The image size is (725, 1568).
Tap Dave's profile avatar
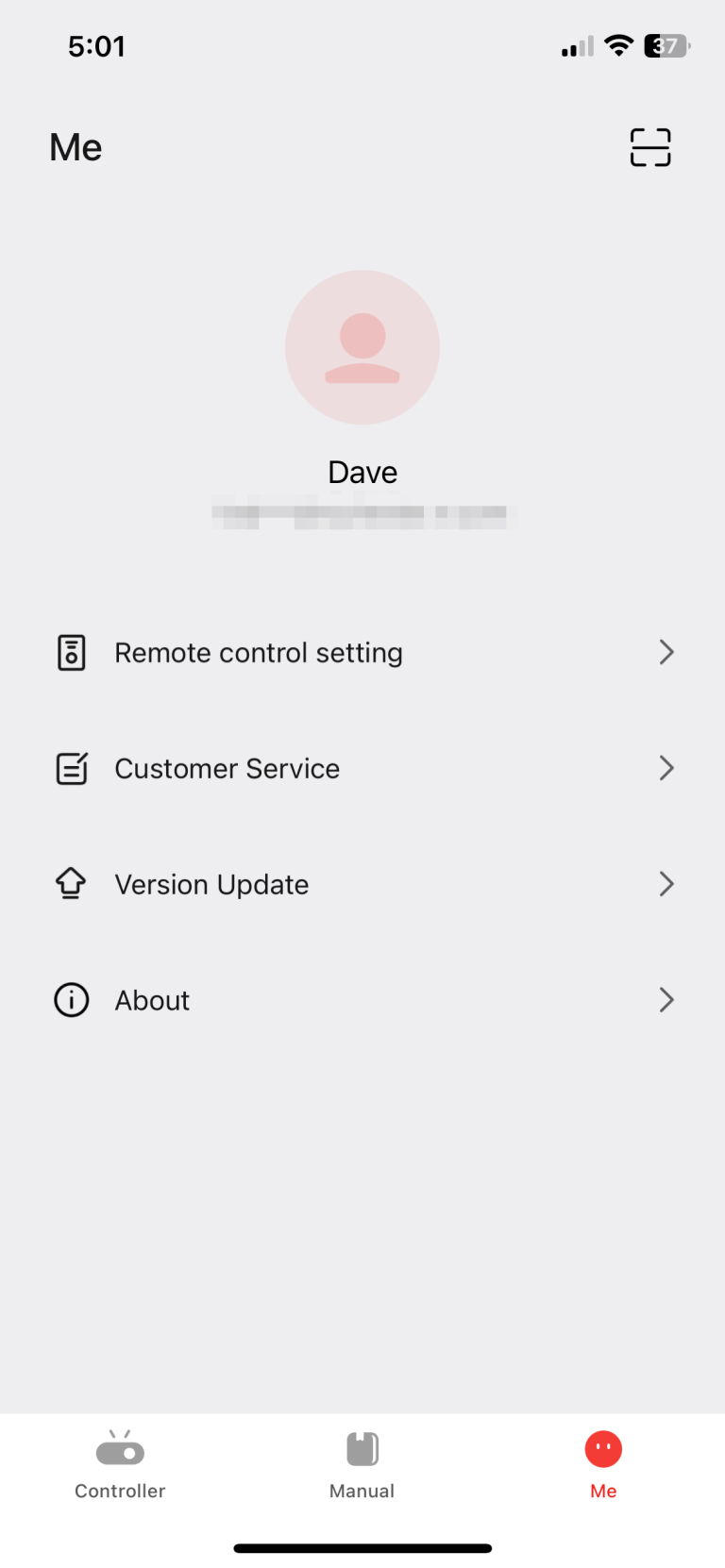[x=362, y=347]
